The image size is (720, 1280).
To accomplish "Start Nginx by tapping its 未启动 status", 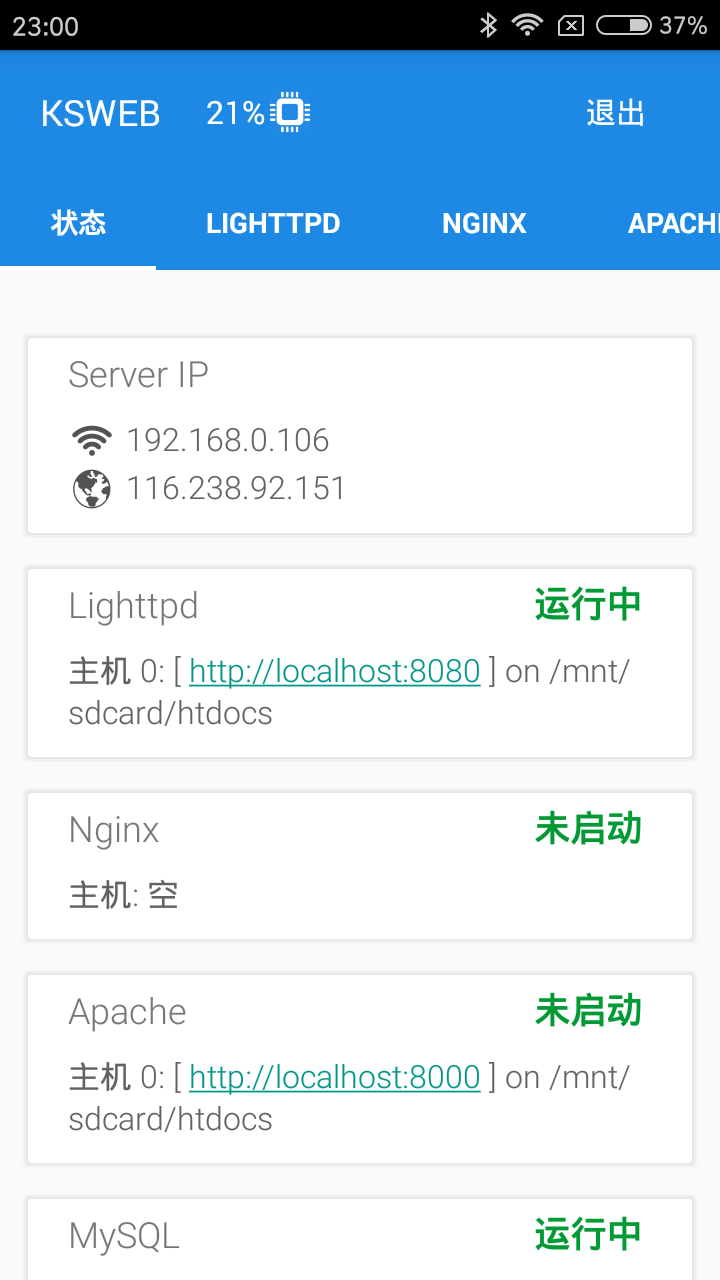I will click(587, 829).
